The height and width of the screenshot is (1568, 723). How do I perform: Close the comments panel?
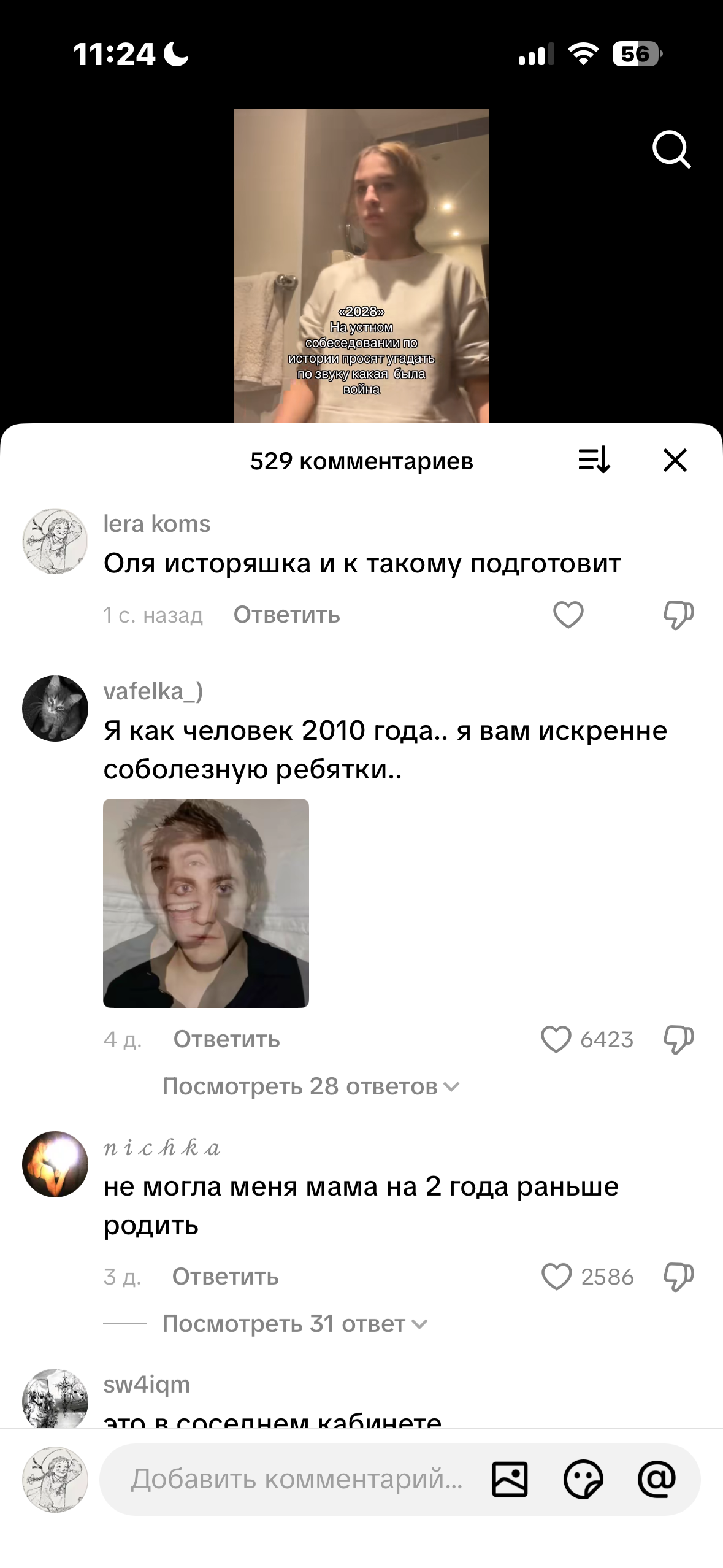click(675, 460)
